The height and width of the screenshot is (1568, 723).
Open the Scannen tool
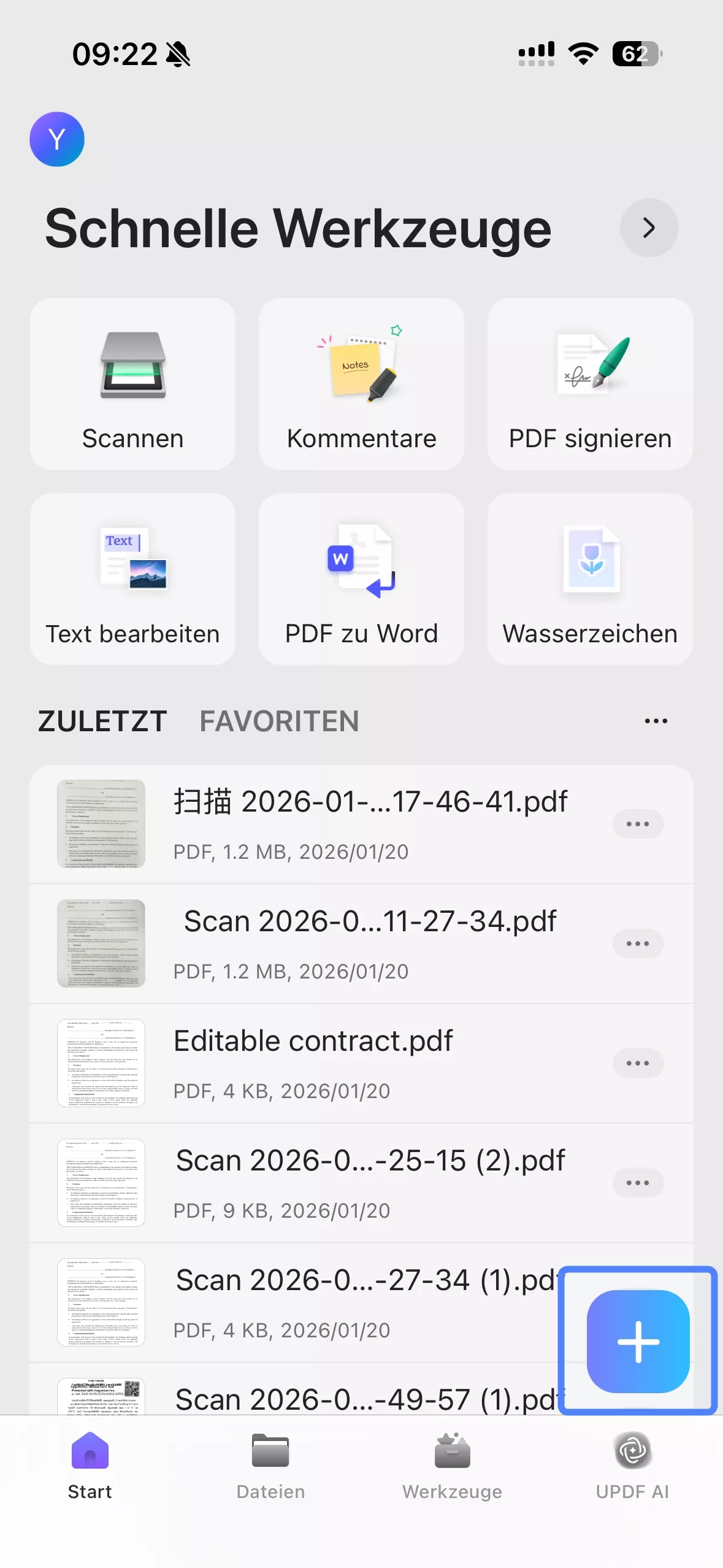(132, 383)
